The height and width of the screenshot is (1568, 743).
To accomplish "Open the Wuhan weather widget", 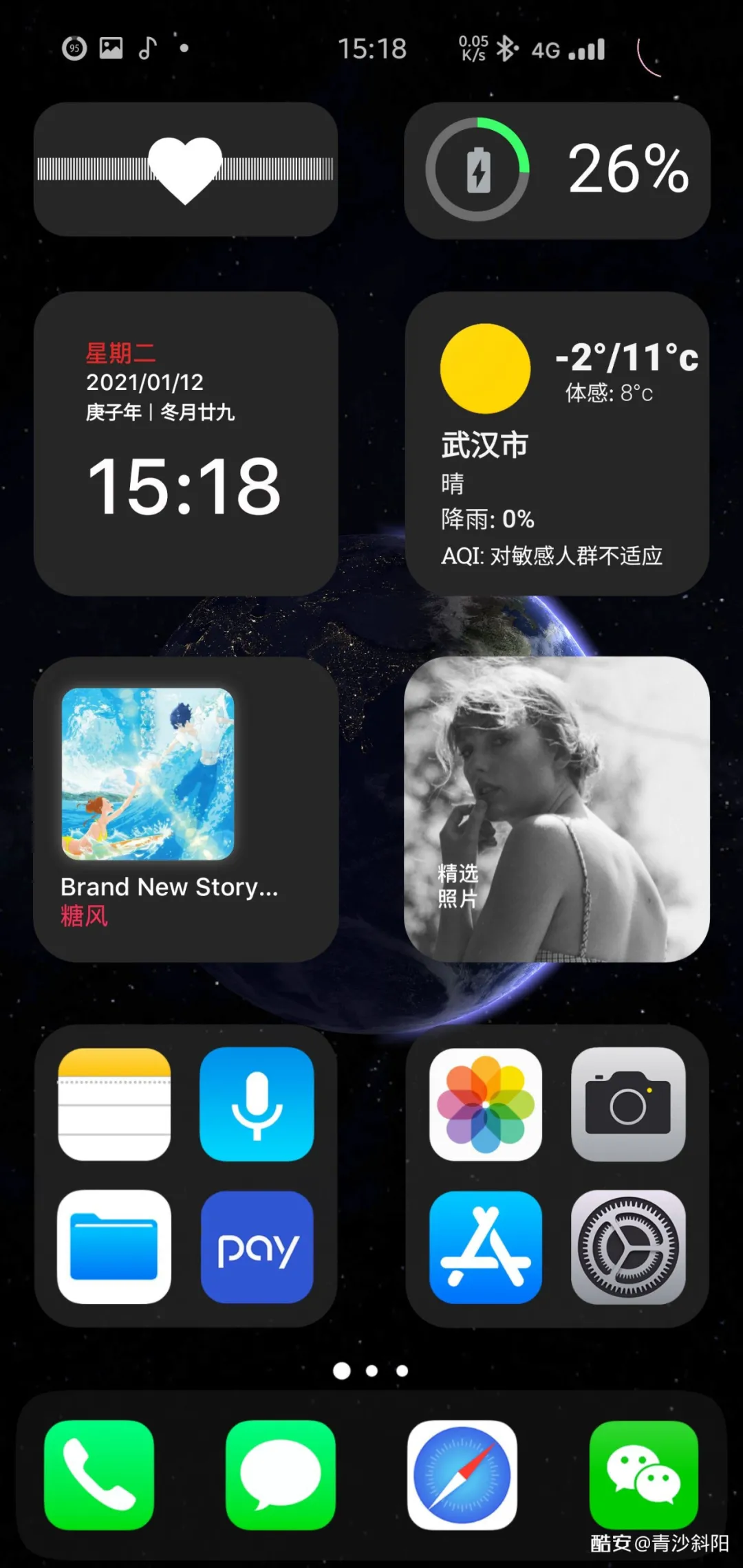I will (x=557, y=444).
